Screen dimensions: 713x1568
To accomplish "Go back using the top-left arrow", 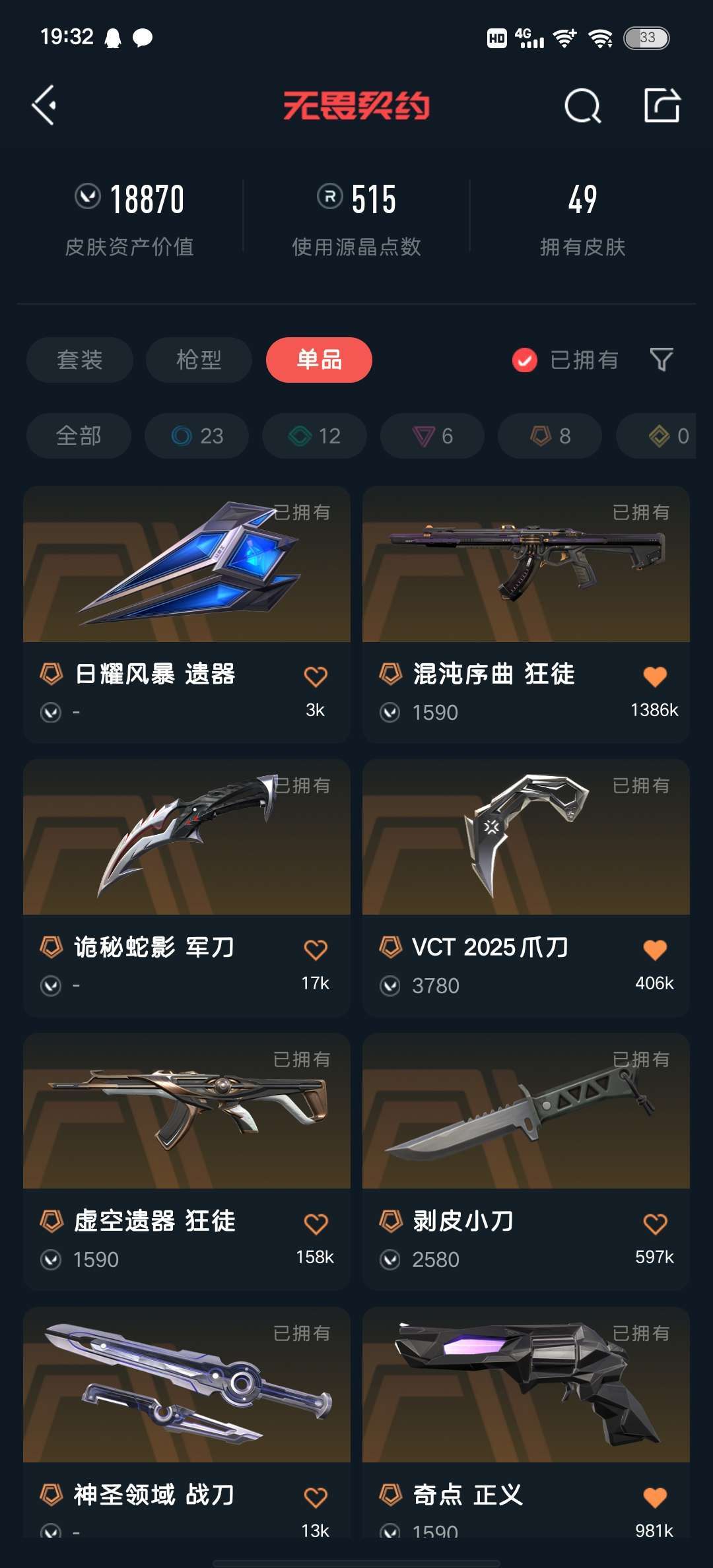I will [44, 106].
